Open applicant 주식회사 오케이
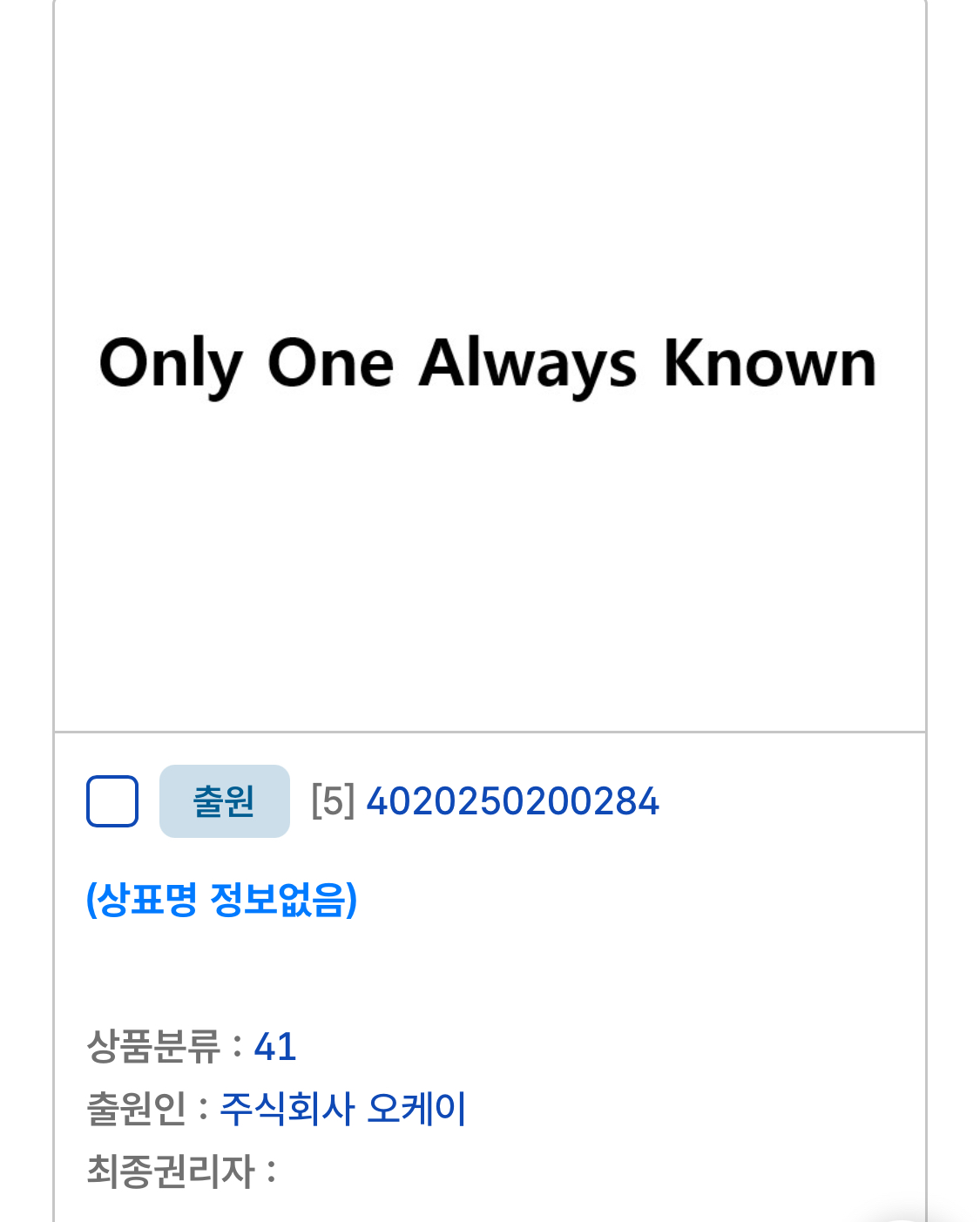 (x=342, y=1109)
